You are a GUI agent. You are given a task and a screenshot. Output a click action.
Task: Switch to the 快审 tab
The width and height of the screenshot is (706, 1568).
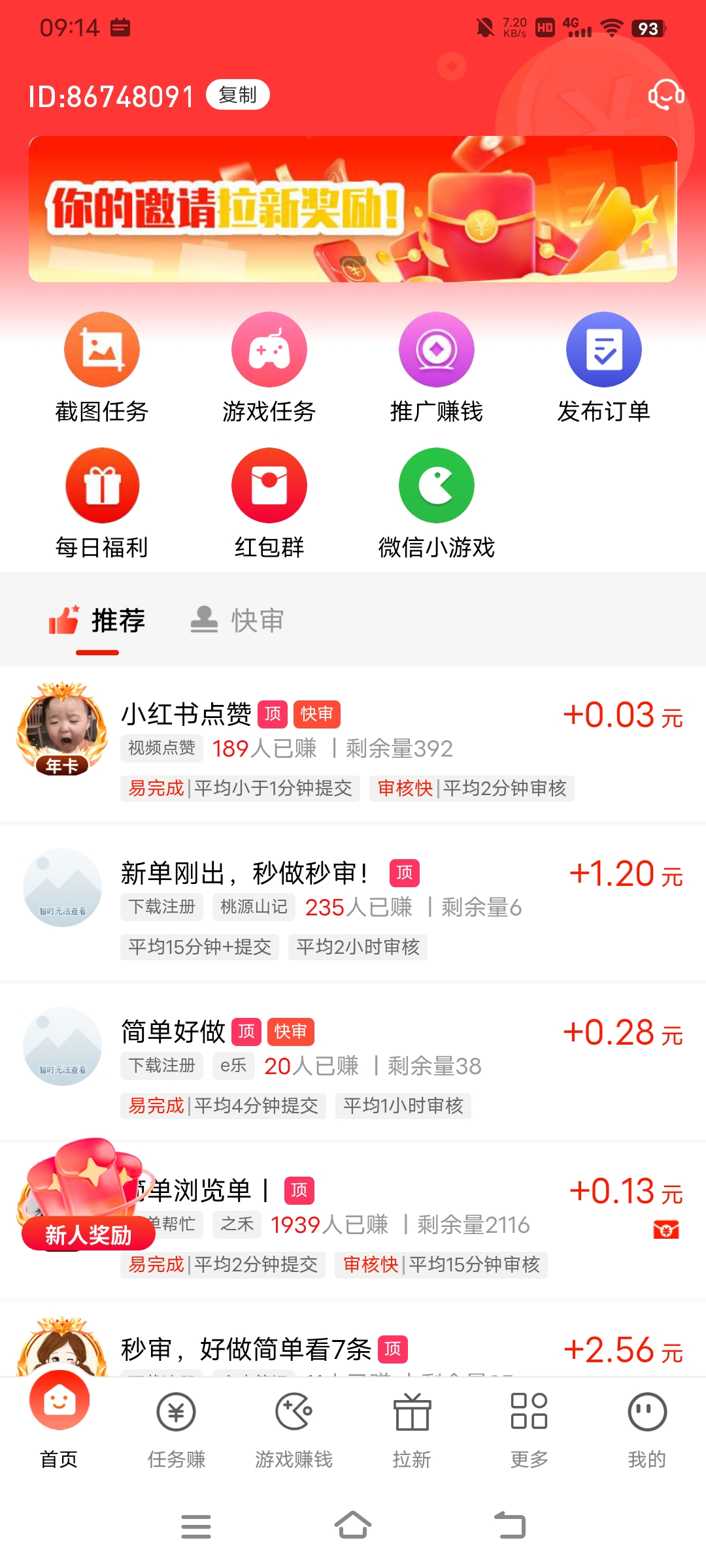click(x=238, y=620)
